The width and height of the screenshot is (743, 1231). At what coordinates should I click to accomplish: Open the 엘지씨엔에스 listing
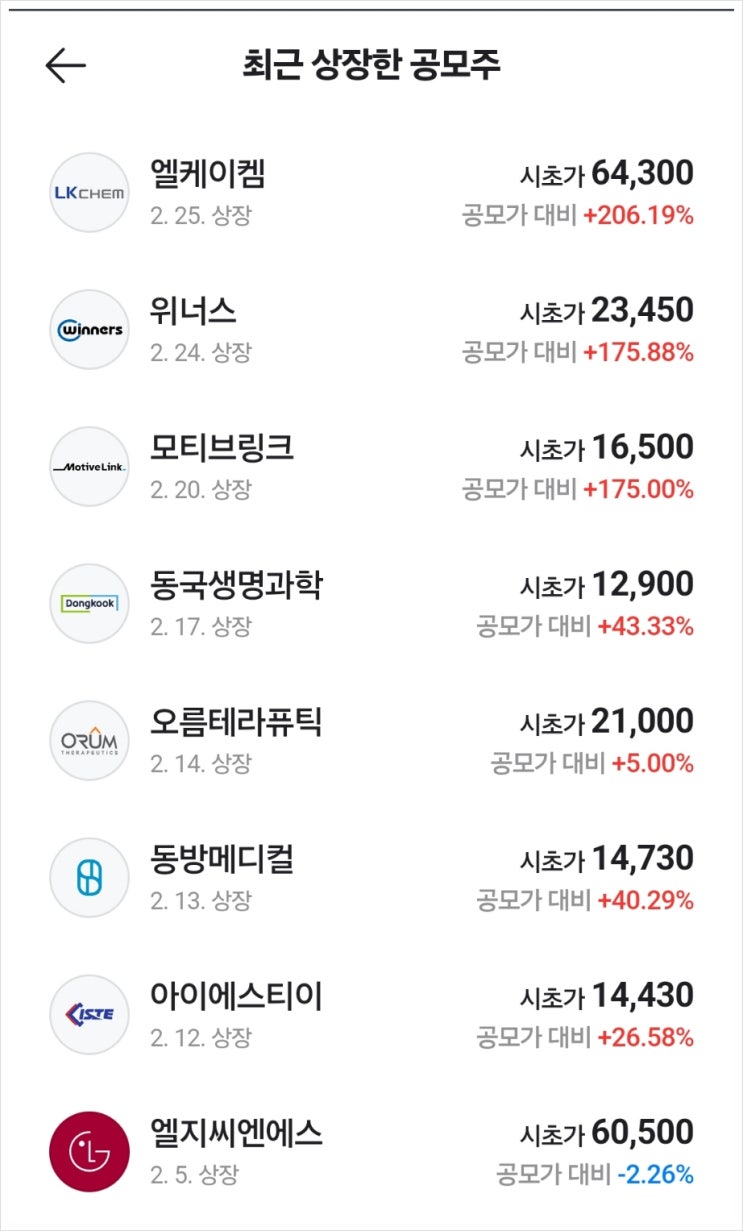[x=370, y=1151]
